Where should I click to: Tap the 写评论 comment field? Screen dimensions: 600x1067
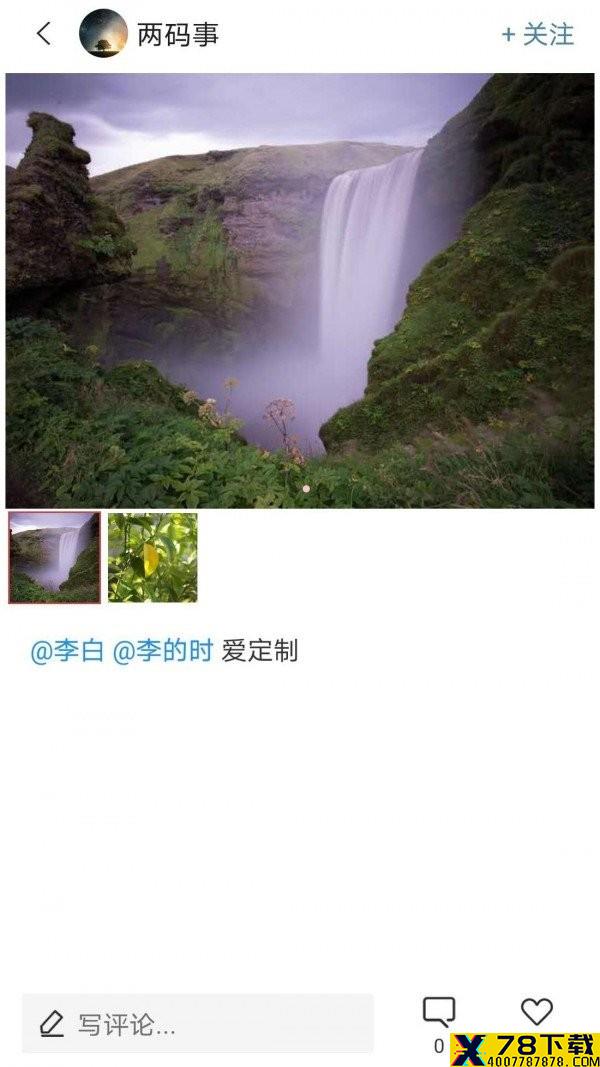tap(198, 1023)
